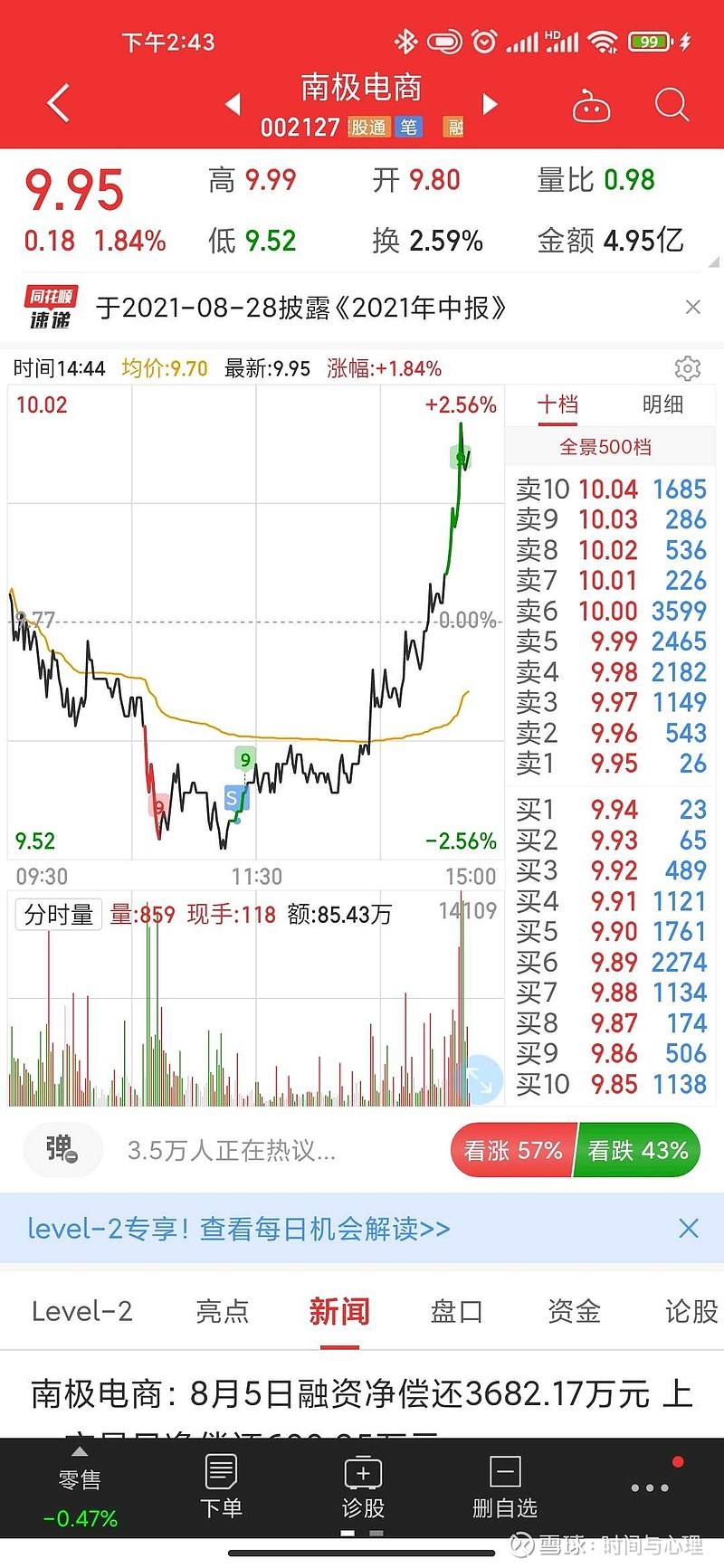Open chart settings gear
This screenshot has height=1568, width=724.
(x=688, y=368)
